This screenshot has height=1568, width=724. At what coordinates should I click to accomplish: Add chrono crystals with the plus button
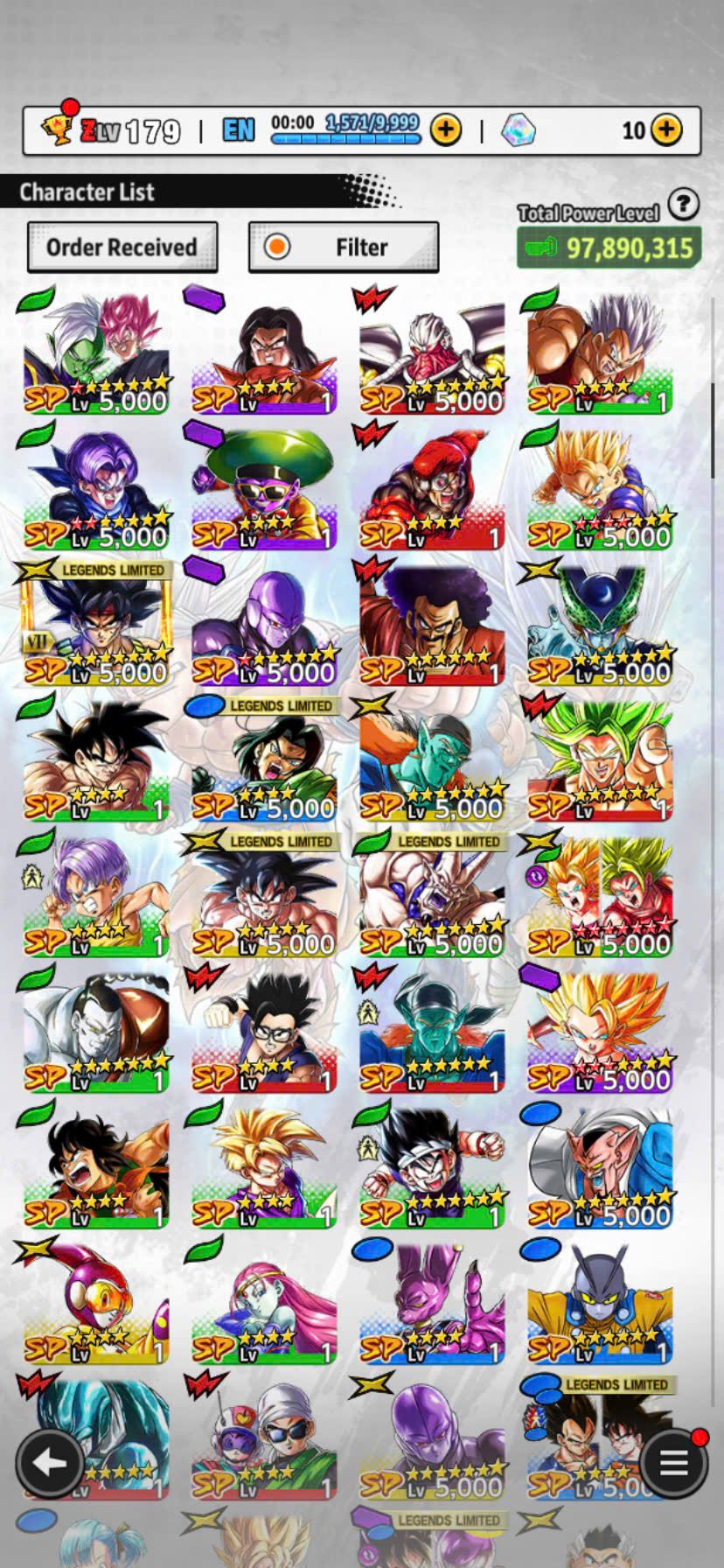pos(667,130)
